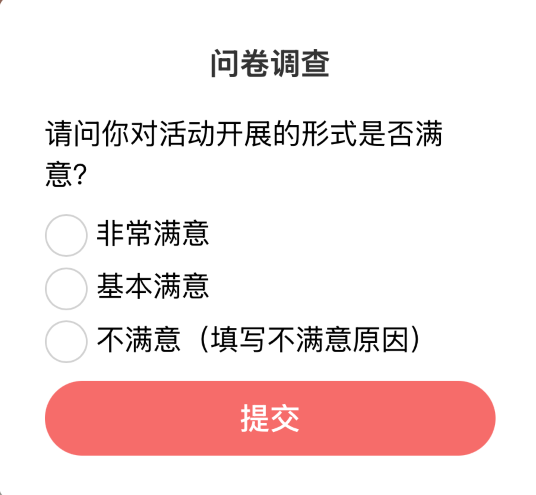Choose the 基本满意 radio button
The width and height of the screenshot is (536, 495).
coord(66,289)
